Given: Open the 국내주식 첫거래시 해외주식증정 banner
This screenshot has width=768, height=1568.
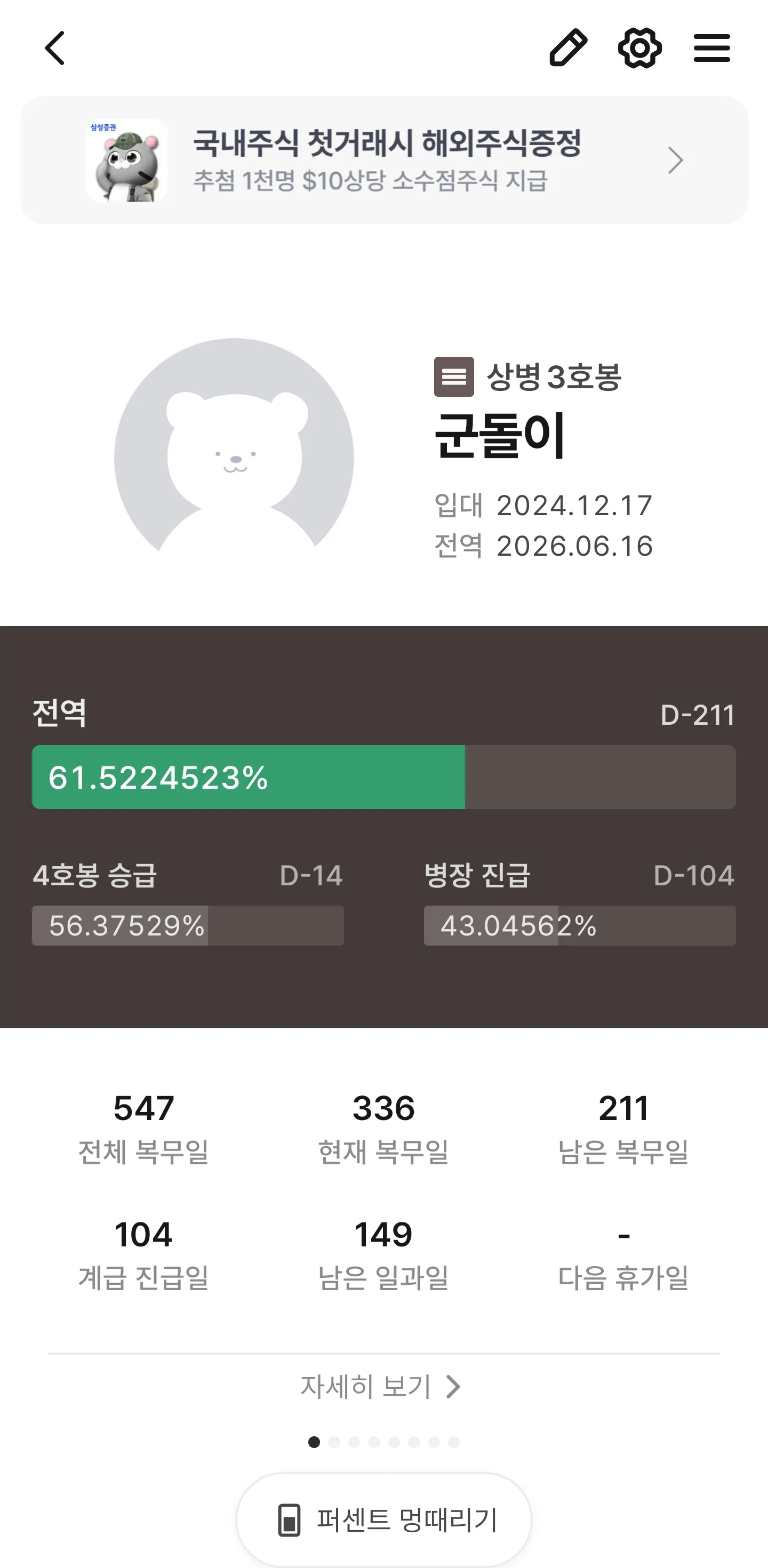Looking at the screenshot, I should (x=384, y=160).
